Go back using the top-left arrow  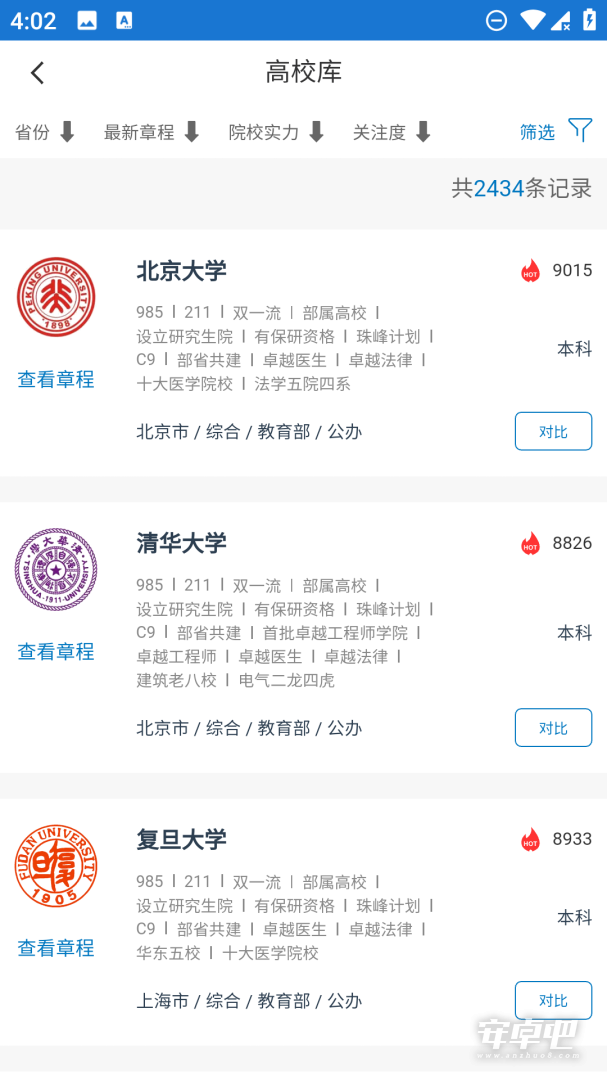37,72
